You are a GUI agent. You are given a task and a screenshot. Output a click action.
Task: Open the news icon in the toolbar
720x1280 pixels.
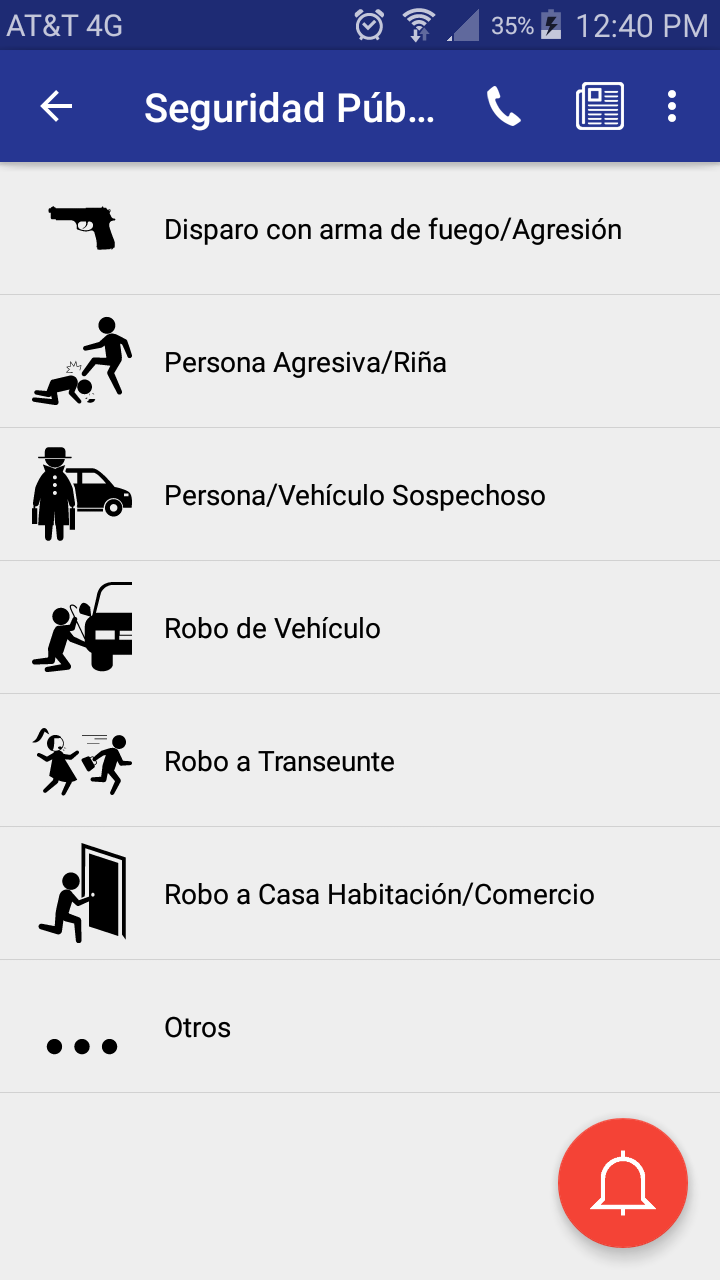tap(600, 107)
